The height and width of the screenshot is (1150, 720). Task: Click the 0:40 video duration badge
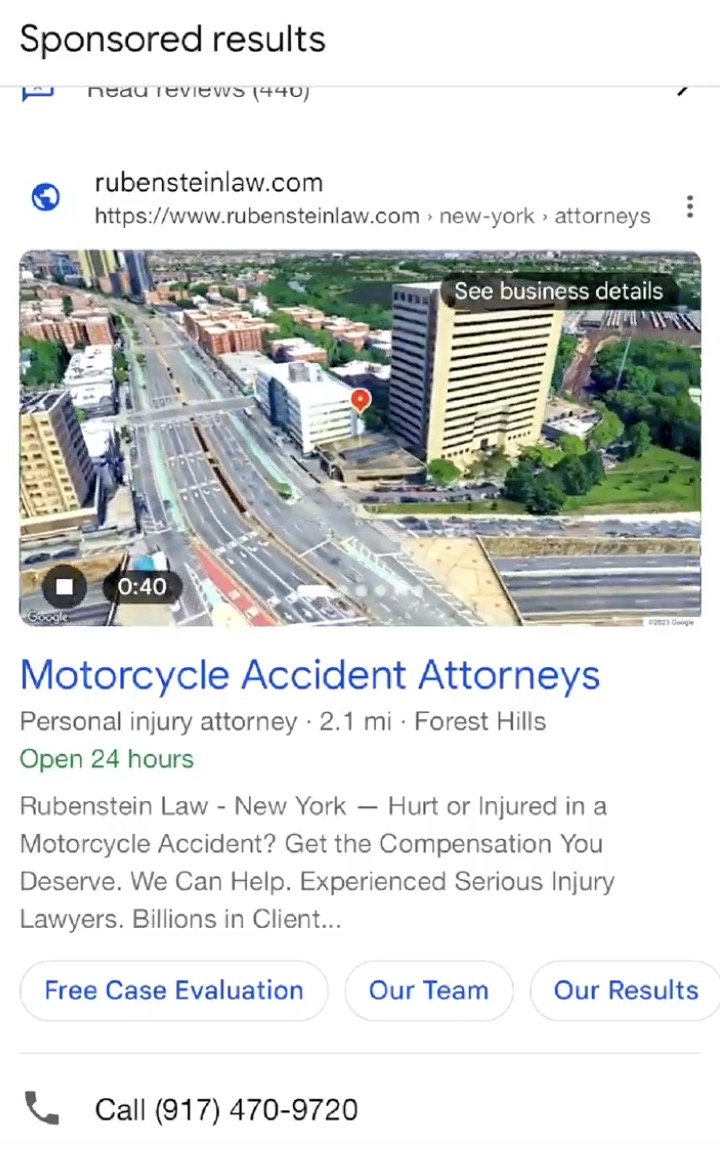[x=141, y=587]
